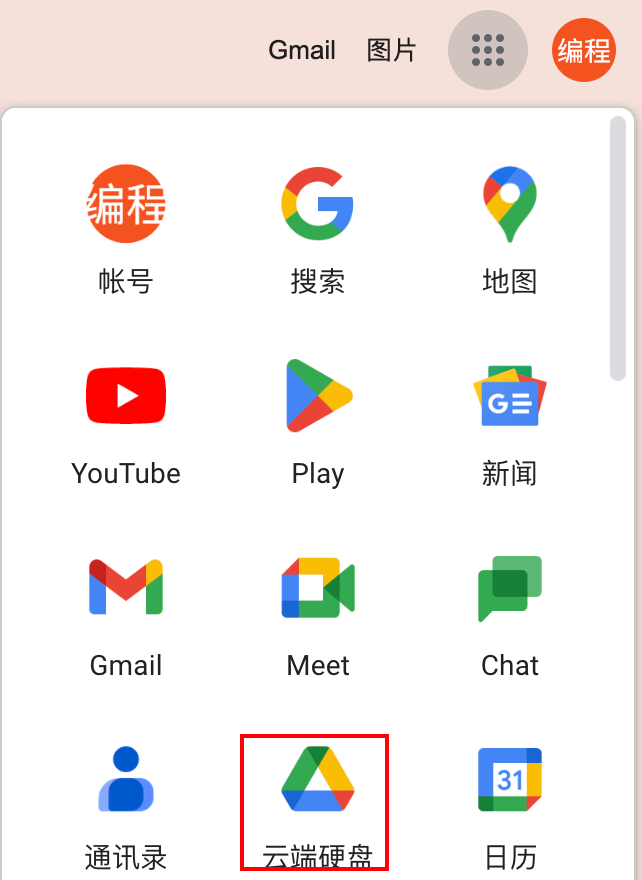Open Google Chat
The image size is (642, 880).
(510, 616)
